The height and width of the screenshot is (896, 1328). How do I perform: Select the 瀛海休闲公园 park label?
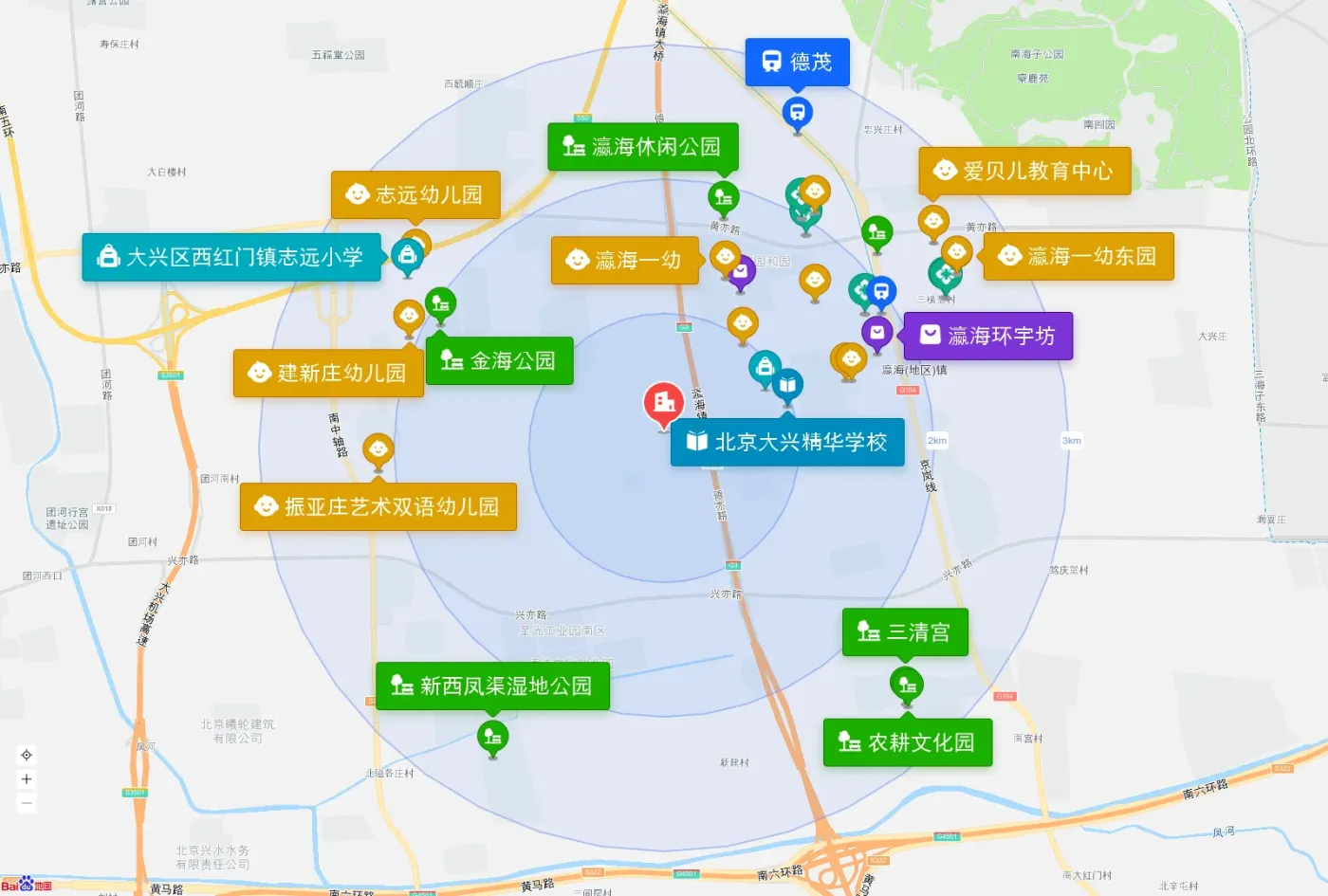[x=642, y=147]
